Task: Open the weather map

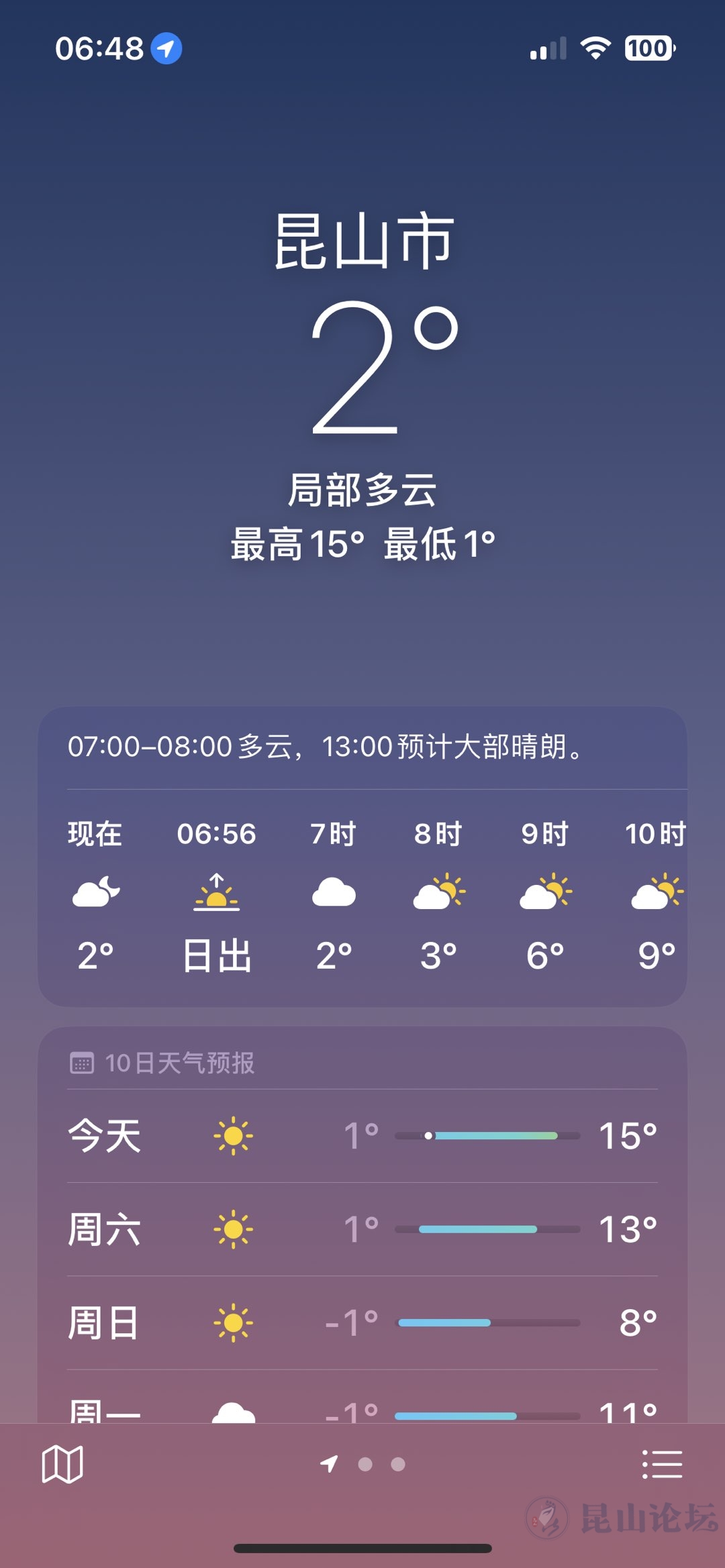Action: click(x=62, y=1464)
